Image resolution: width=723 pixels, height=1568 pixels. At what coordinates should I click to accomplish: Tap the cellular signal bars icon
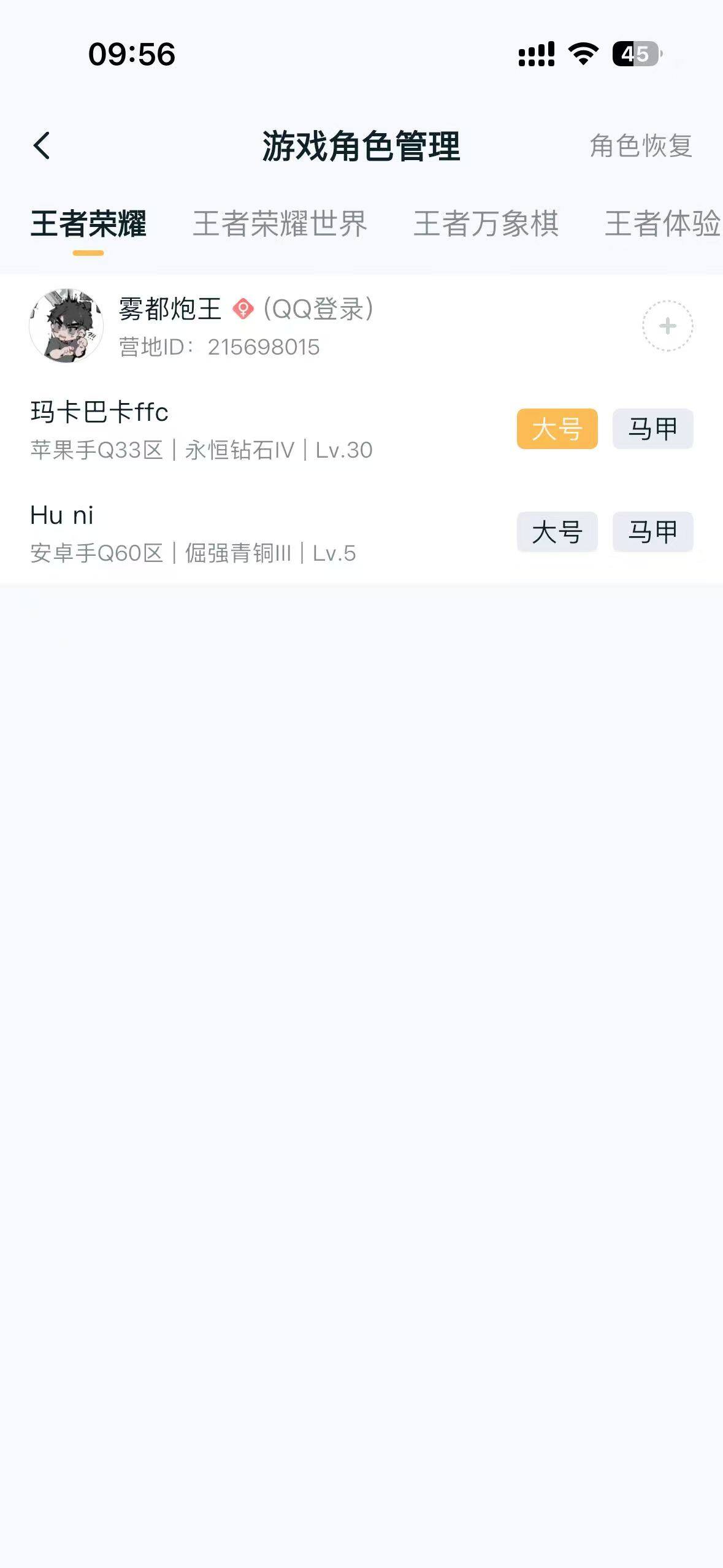[536, 55]
